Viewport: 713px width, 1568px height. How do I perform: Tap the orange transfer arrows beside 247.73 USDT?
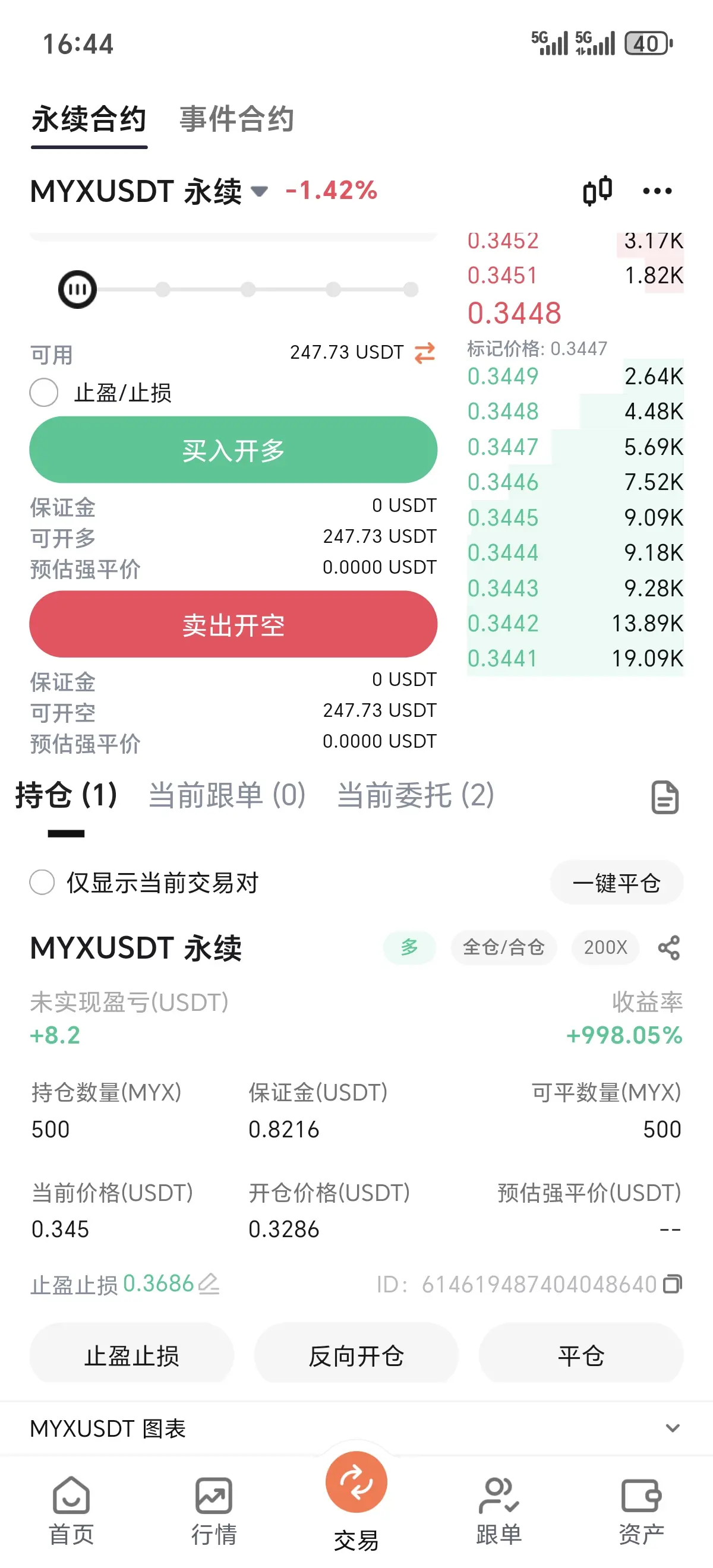pos(424,352)
